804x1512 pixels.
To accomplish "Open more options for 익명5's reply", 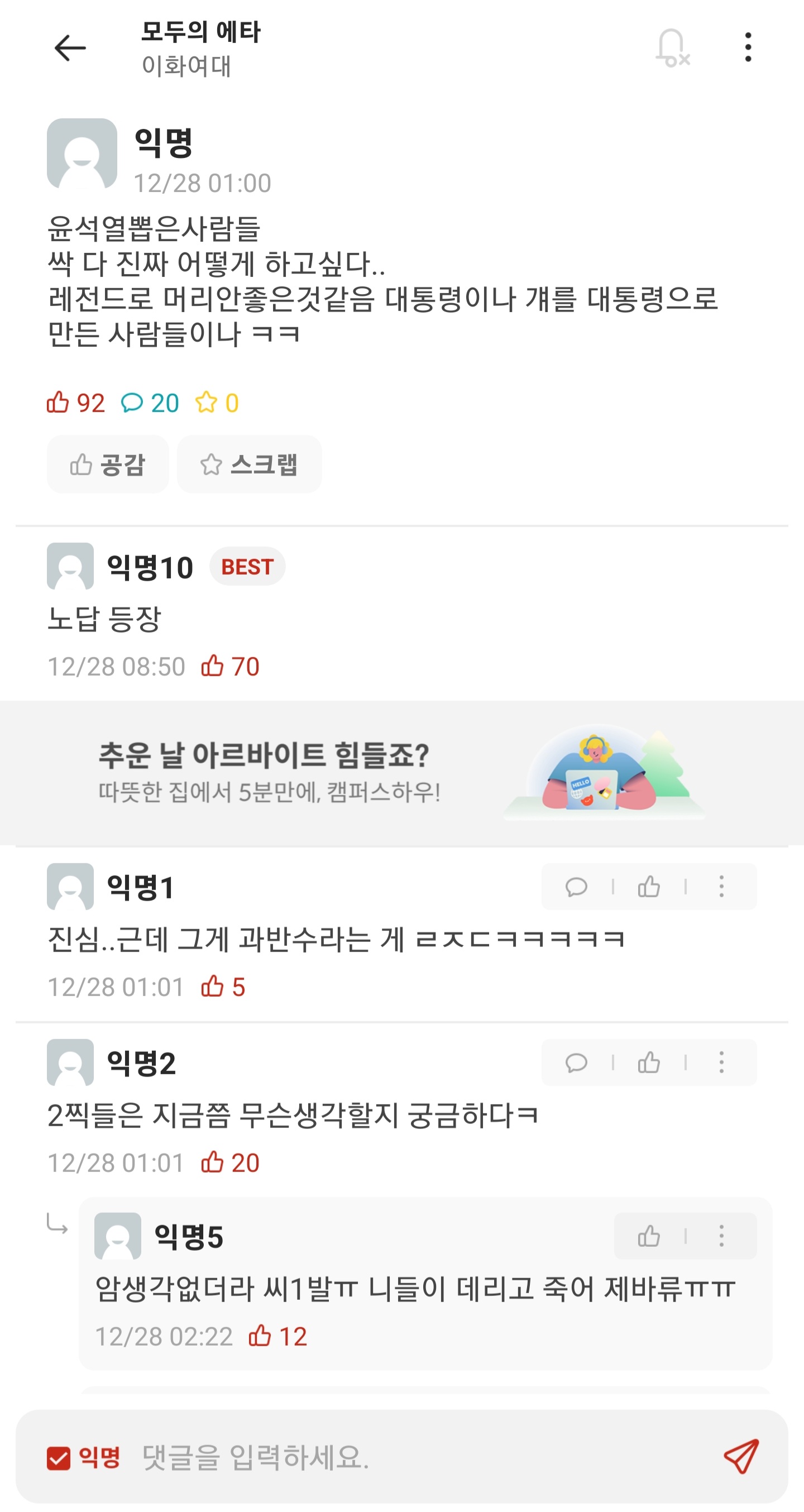I will pyautogui.click(x=721, y=1236).
